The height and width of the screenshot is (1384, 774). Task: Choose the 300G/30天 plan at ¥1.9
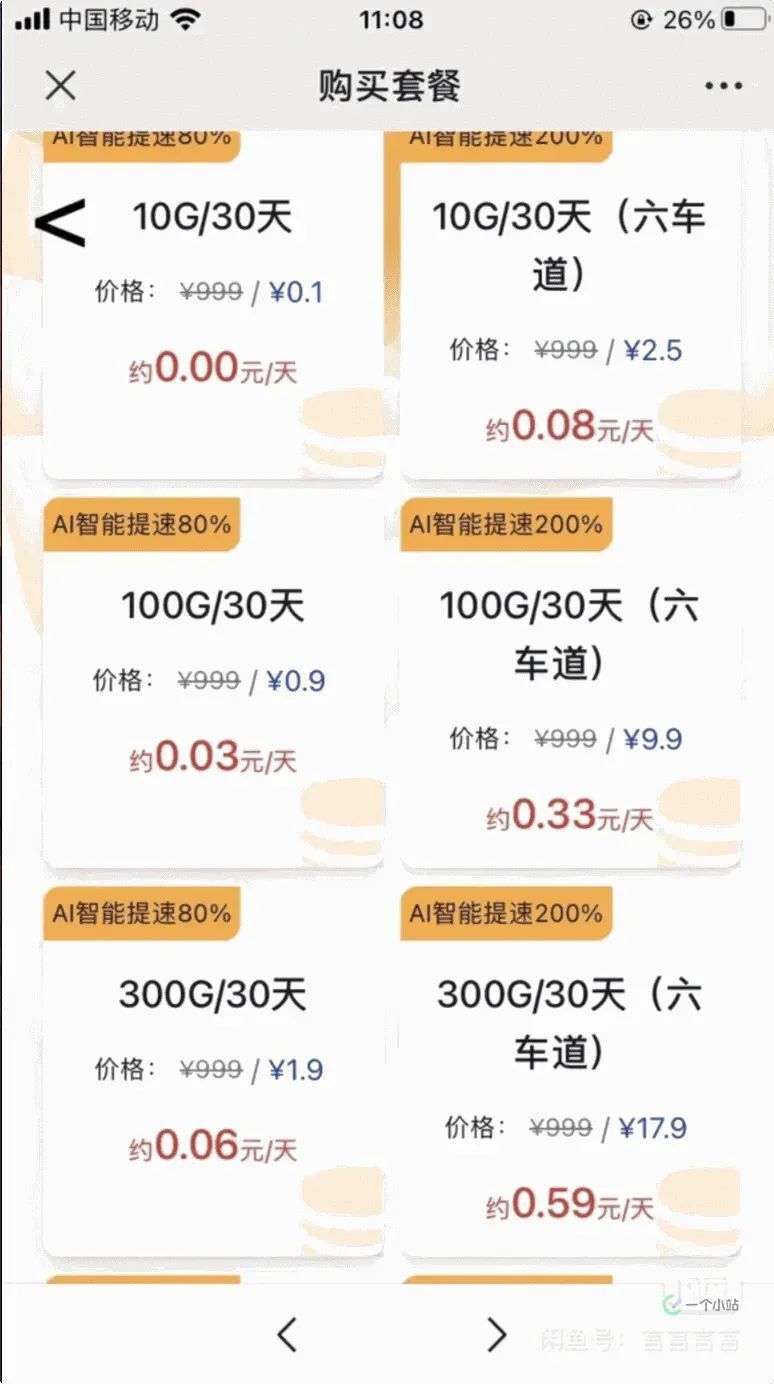(x=213, y=1080)
